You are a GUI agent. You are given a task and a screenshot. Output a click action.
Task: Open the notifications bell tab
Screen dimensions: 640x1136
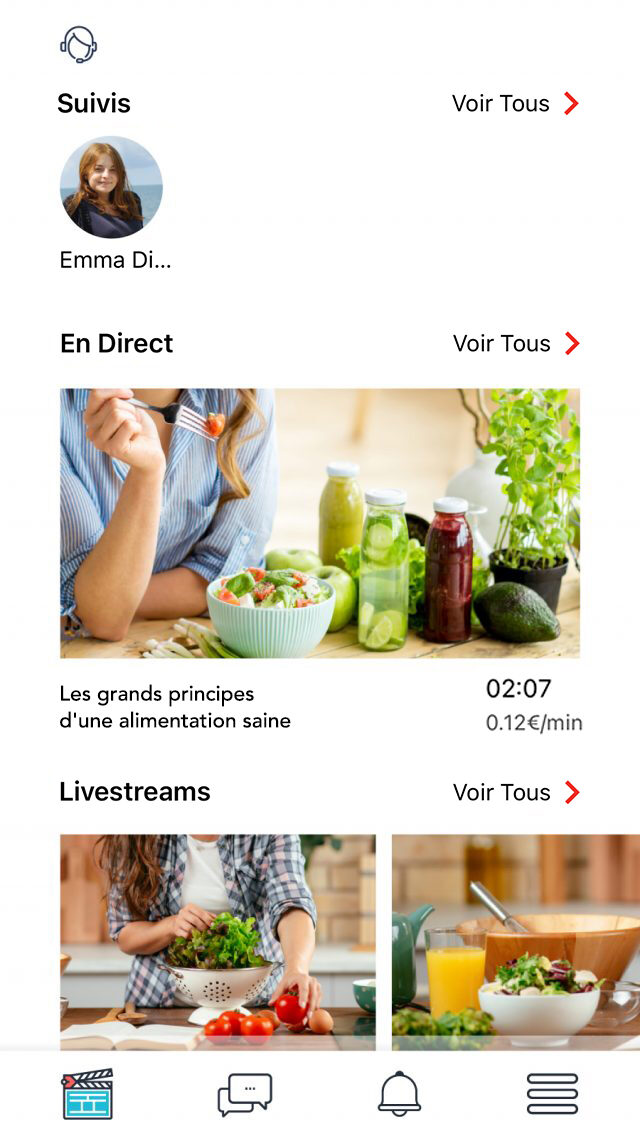399,1094
